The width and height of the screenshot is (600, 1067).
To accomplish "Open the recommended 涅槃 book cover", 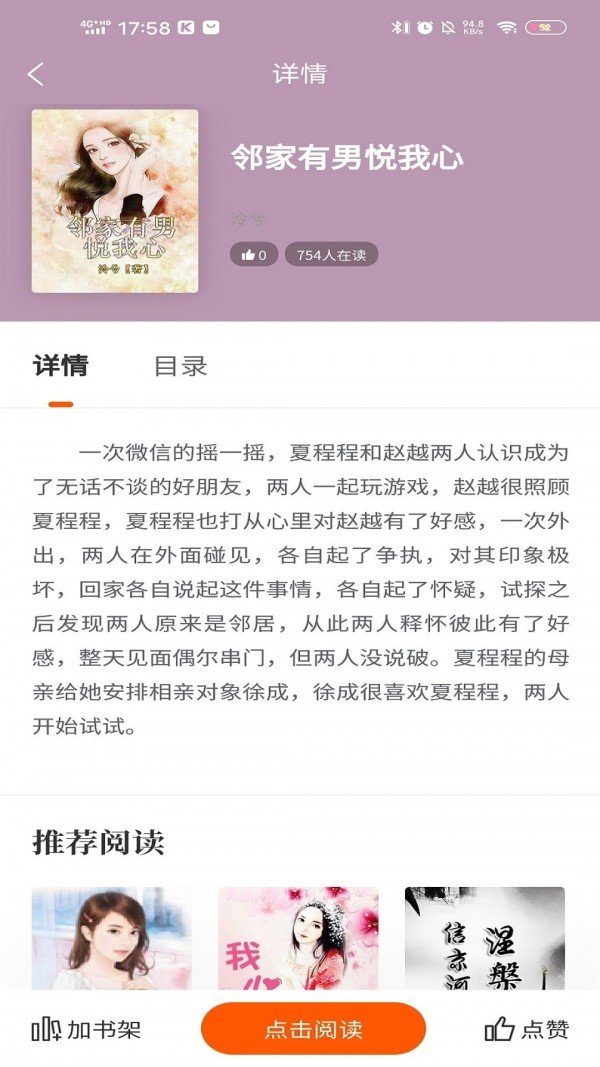I will click(485, 938).
